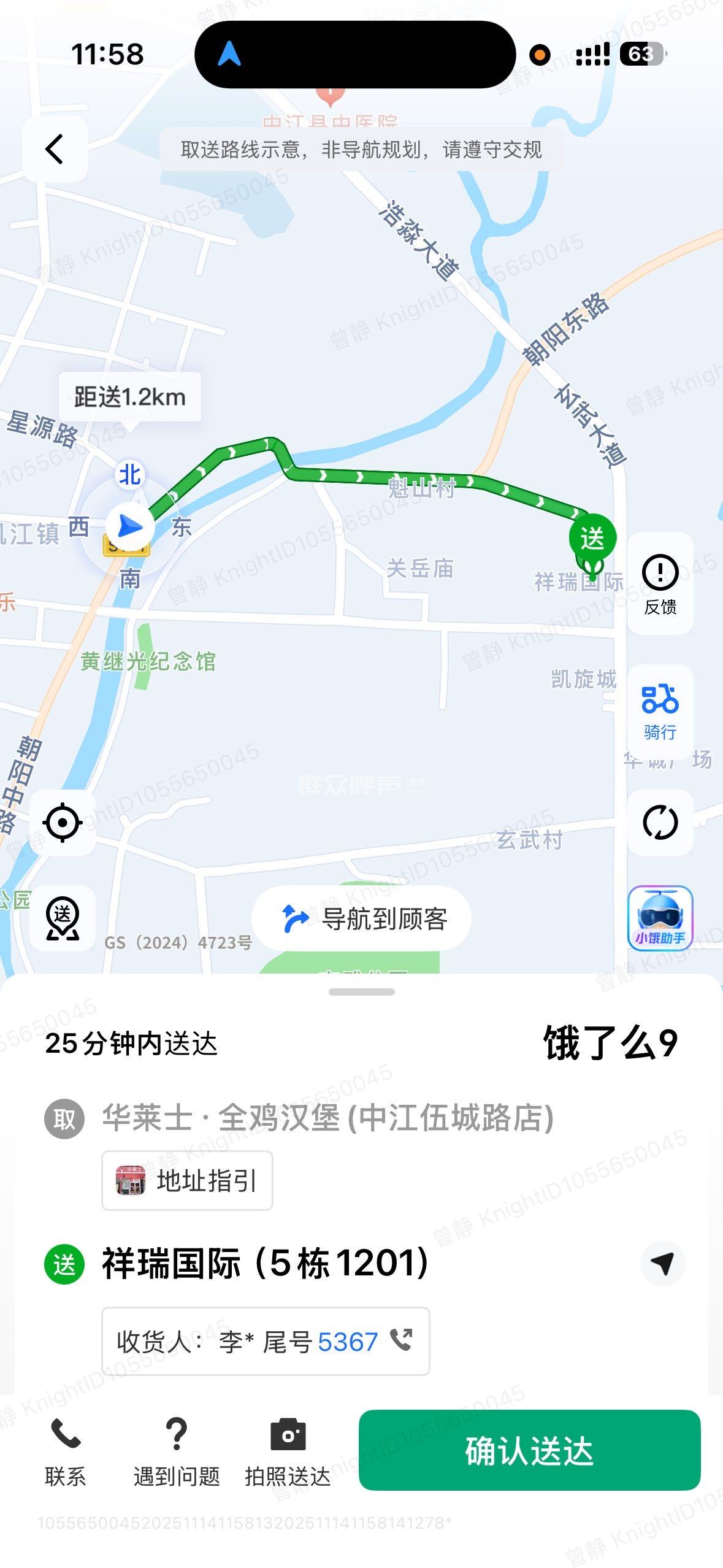Expand the order panel using the handle
This screenshot has height=1568, width=723.
(362, 992)
